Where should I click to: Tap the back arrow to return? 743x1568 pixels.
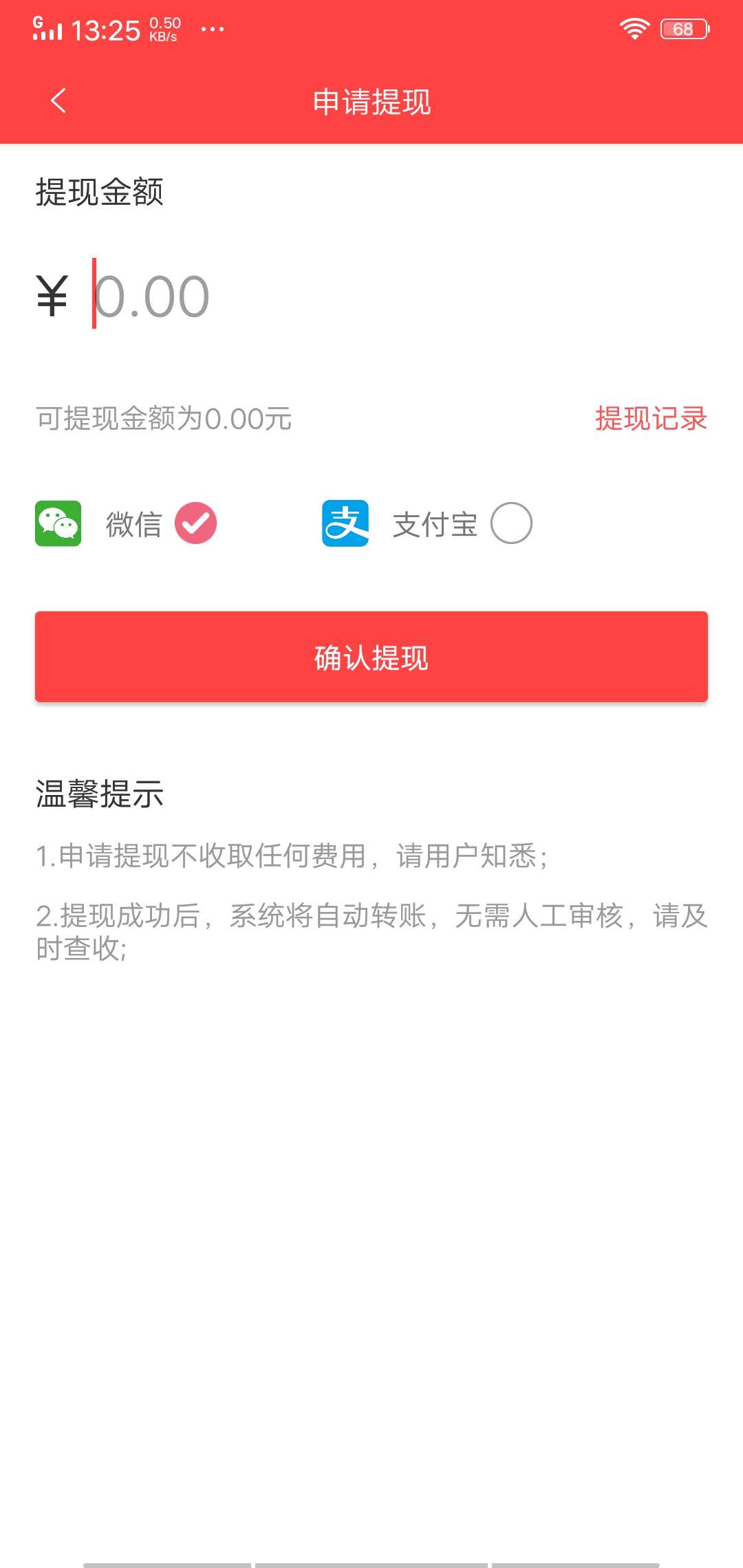point(58,101)
